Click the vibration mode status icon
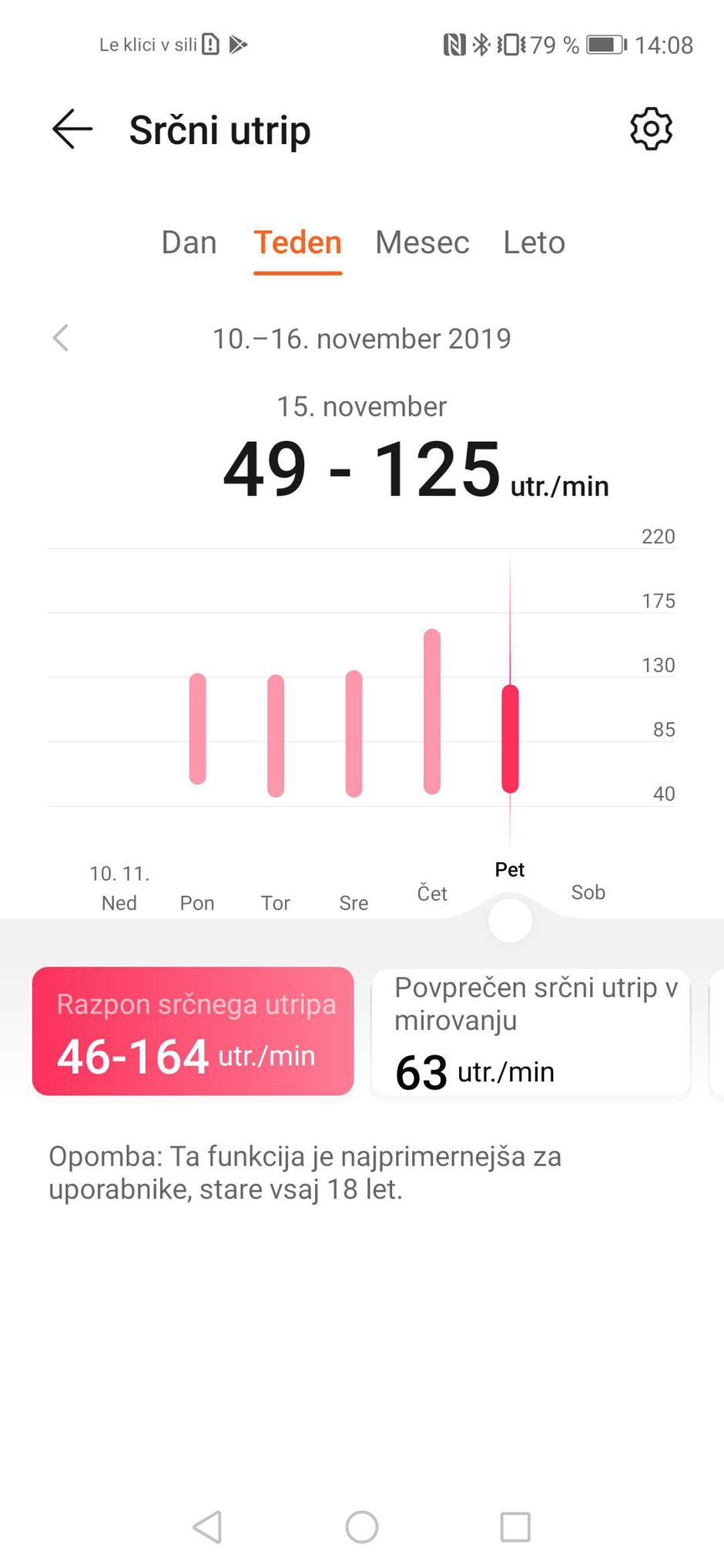The height and width of the screenshot is (1568, 724). (512, 45)
